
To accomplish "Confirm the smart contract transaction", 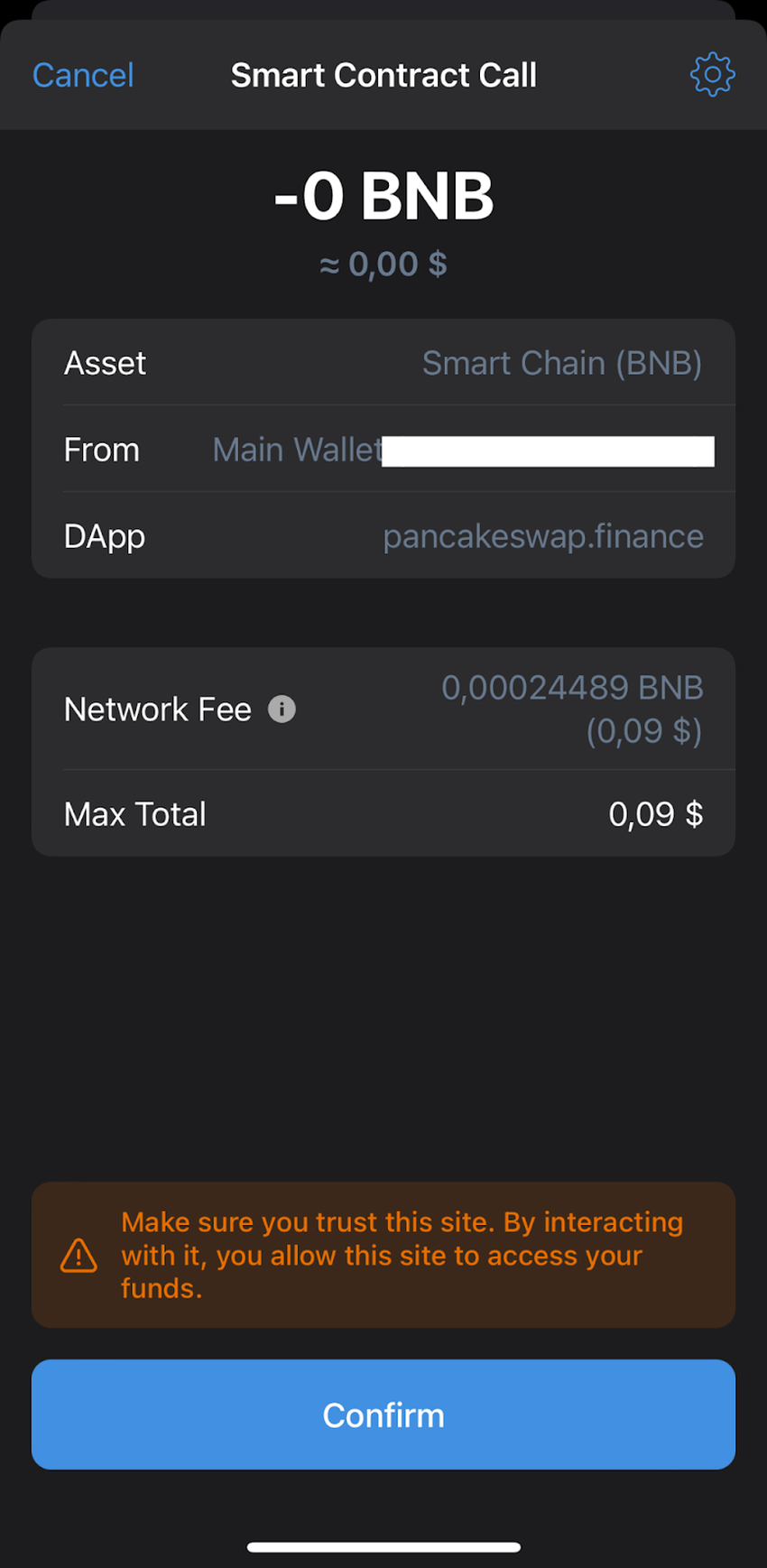I will [383, 1415].
